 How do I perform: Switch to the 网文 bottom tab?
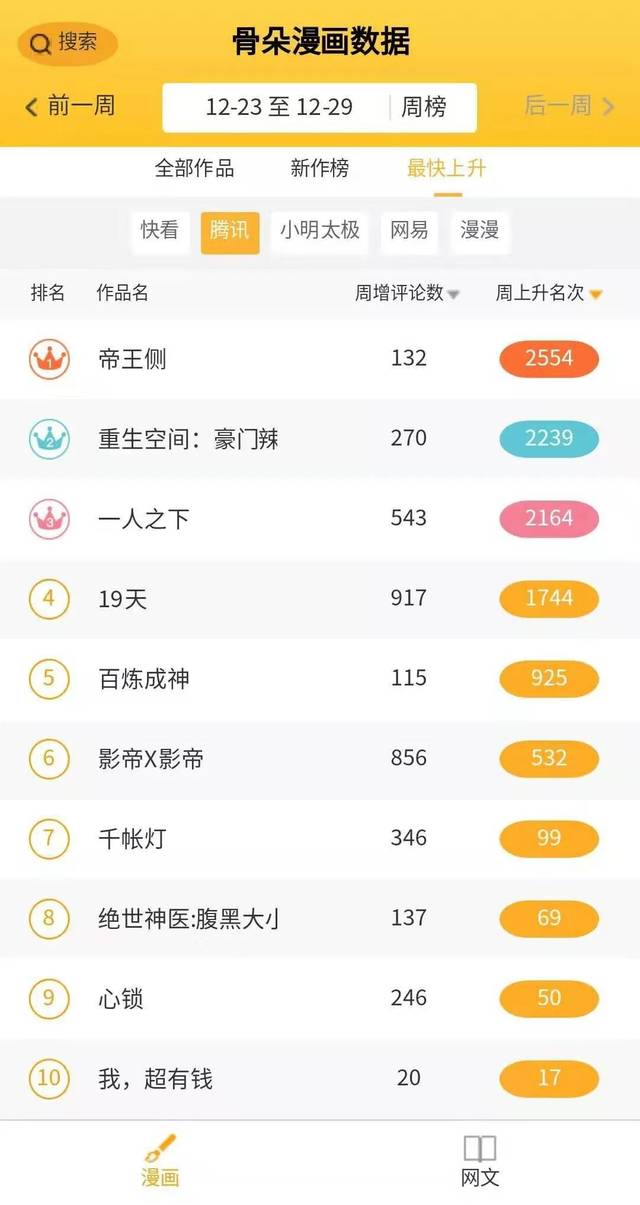(480, 1160)
